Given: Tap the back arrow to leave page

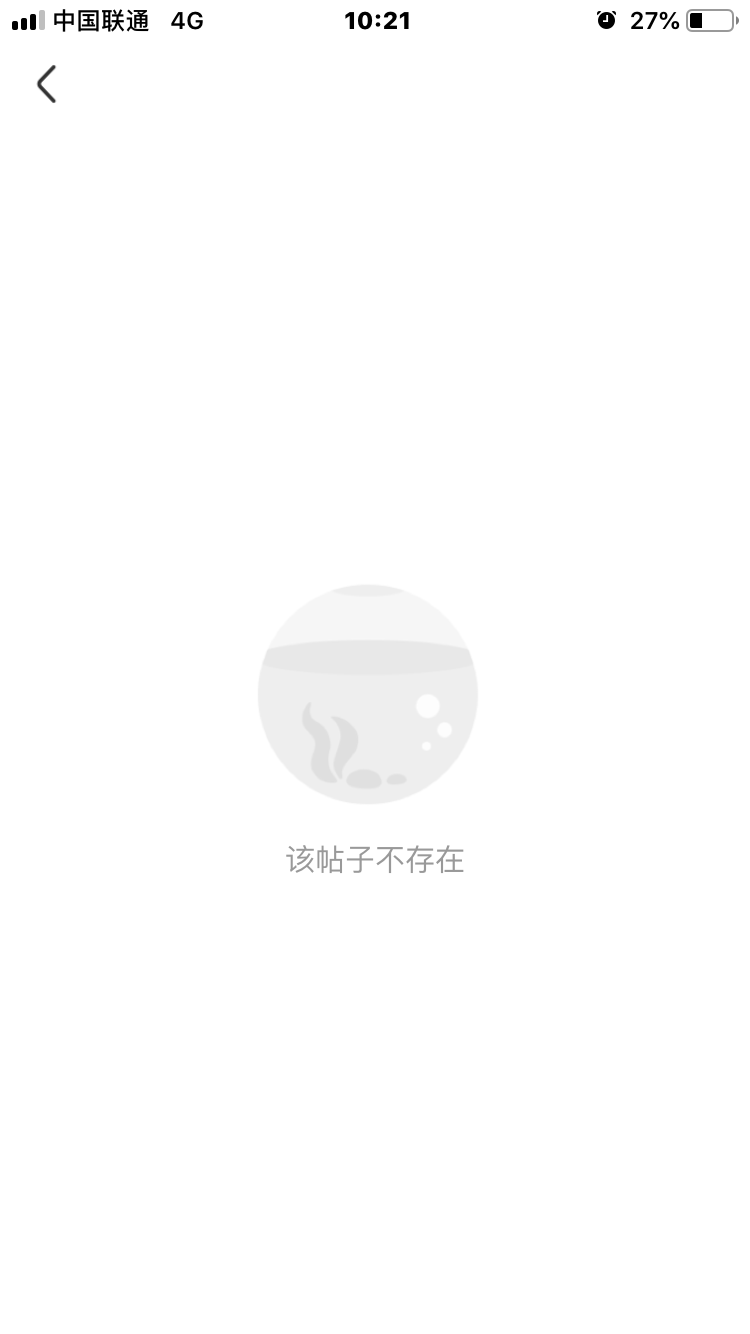Looking at the screenshot, I should 46,84.
